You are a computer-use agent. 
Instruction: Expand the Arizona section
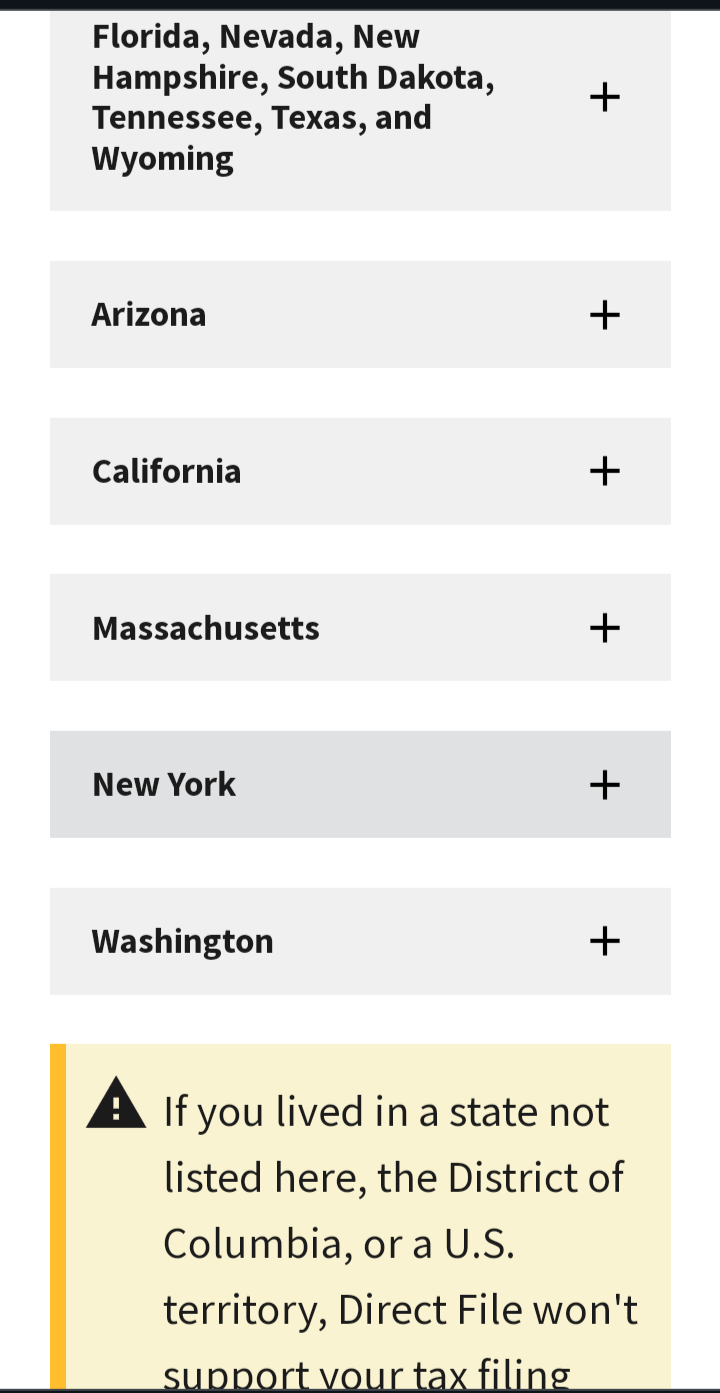[360, 315]
